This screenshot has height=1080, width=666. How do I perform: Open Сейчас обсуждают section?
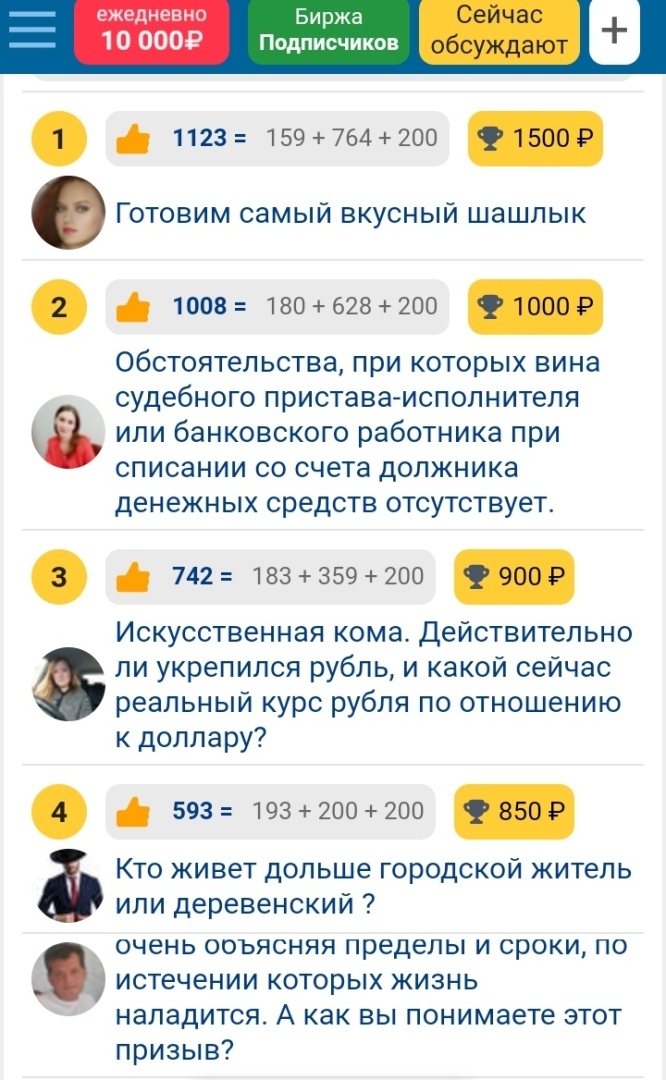click(499, 32)
